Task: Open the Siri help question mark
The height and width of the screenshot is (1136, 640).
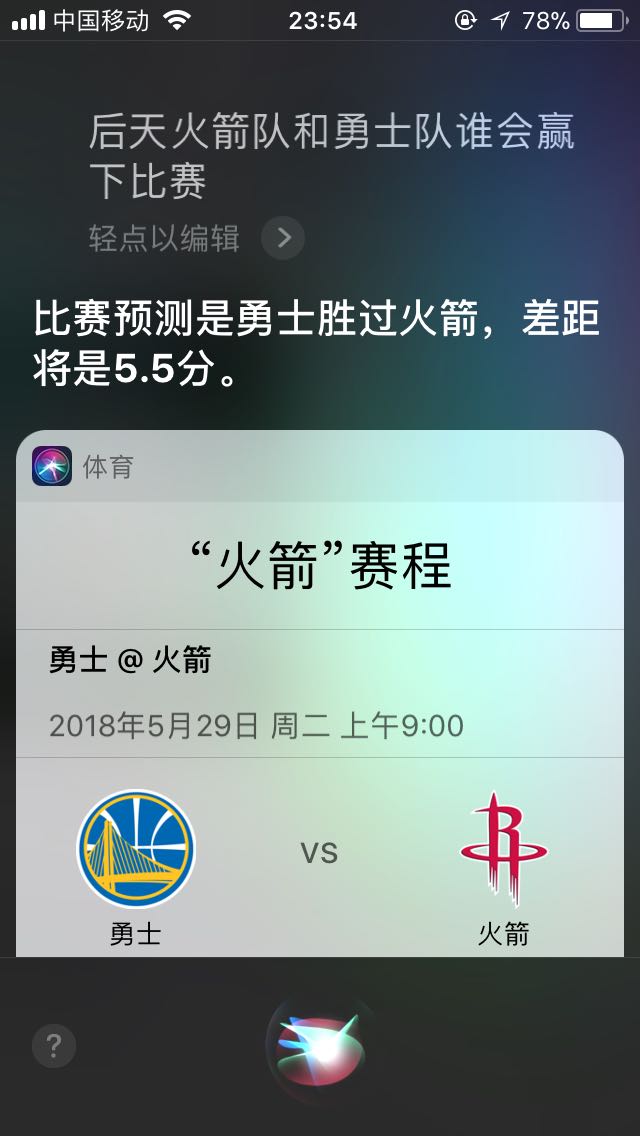Action: [54, 1046]
